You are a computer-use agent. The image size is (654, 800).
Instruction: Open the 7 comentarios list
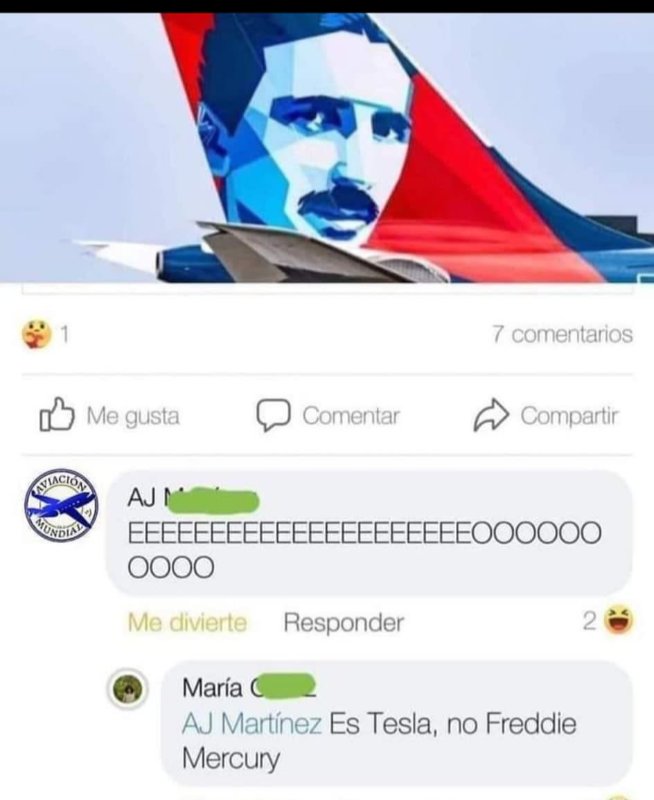pos(562,335)
